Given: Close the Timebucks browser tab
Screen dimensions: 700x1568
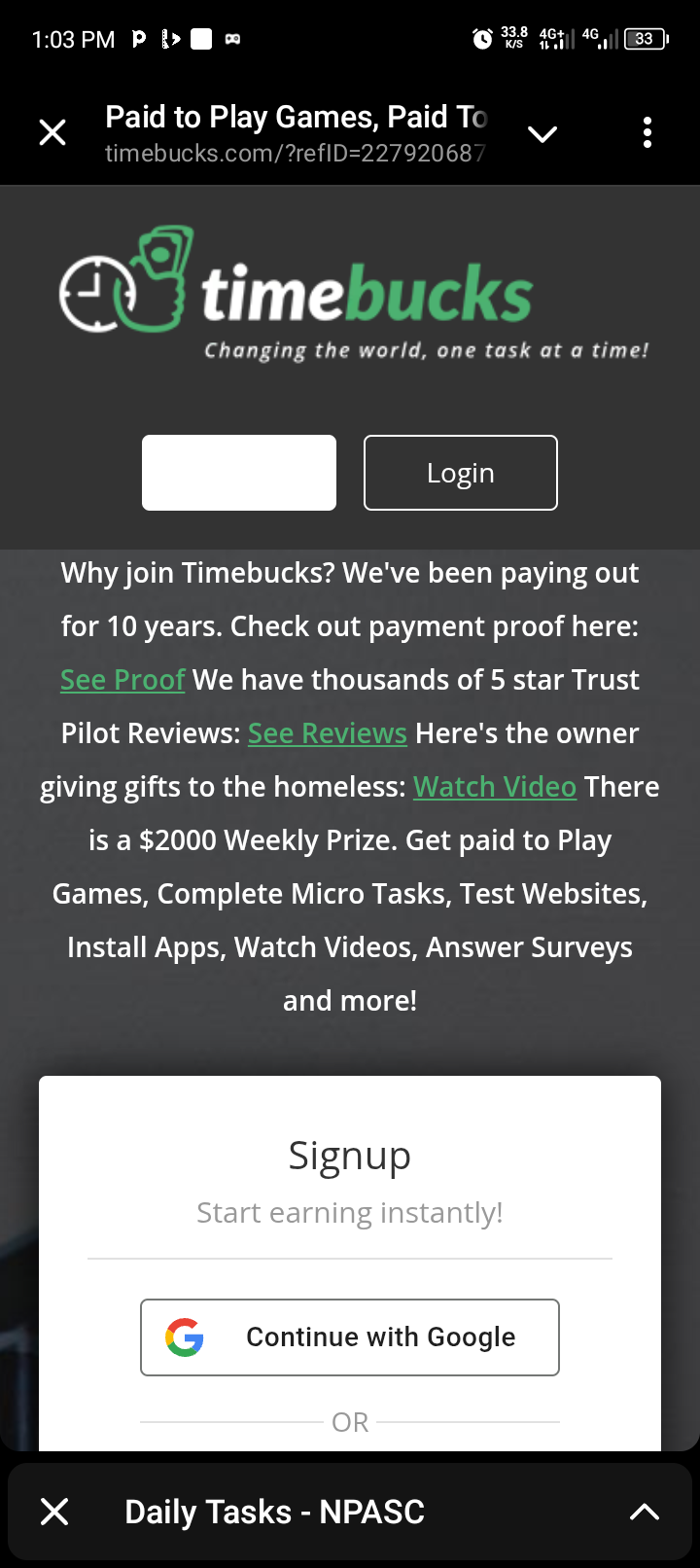Looking at the screenshot, I should [52, 132].
